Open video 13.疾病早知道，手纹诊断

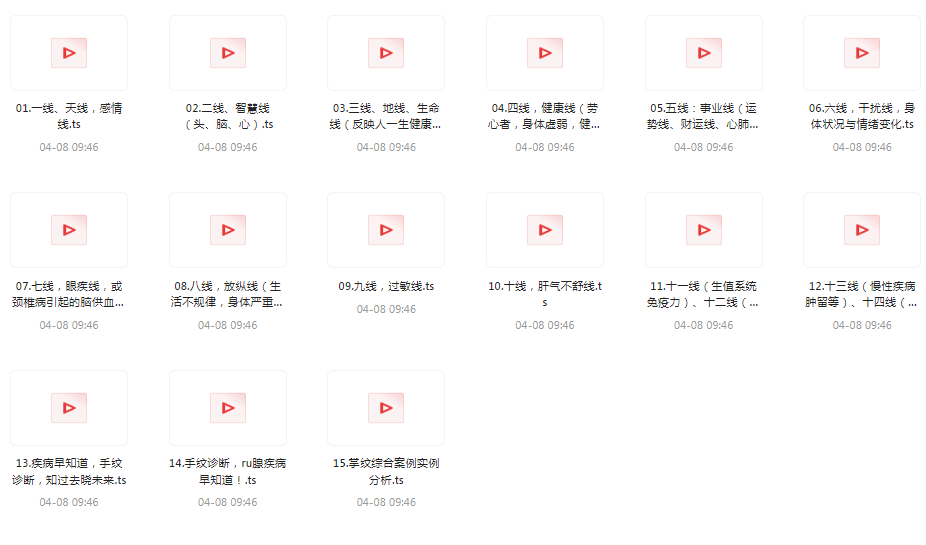(x=69, y=408)
